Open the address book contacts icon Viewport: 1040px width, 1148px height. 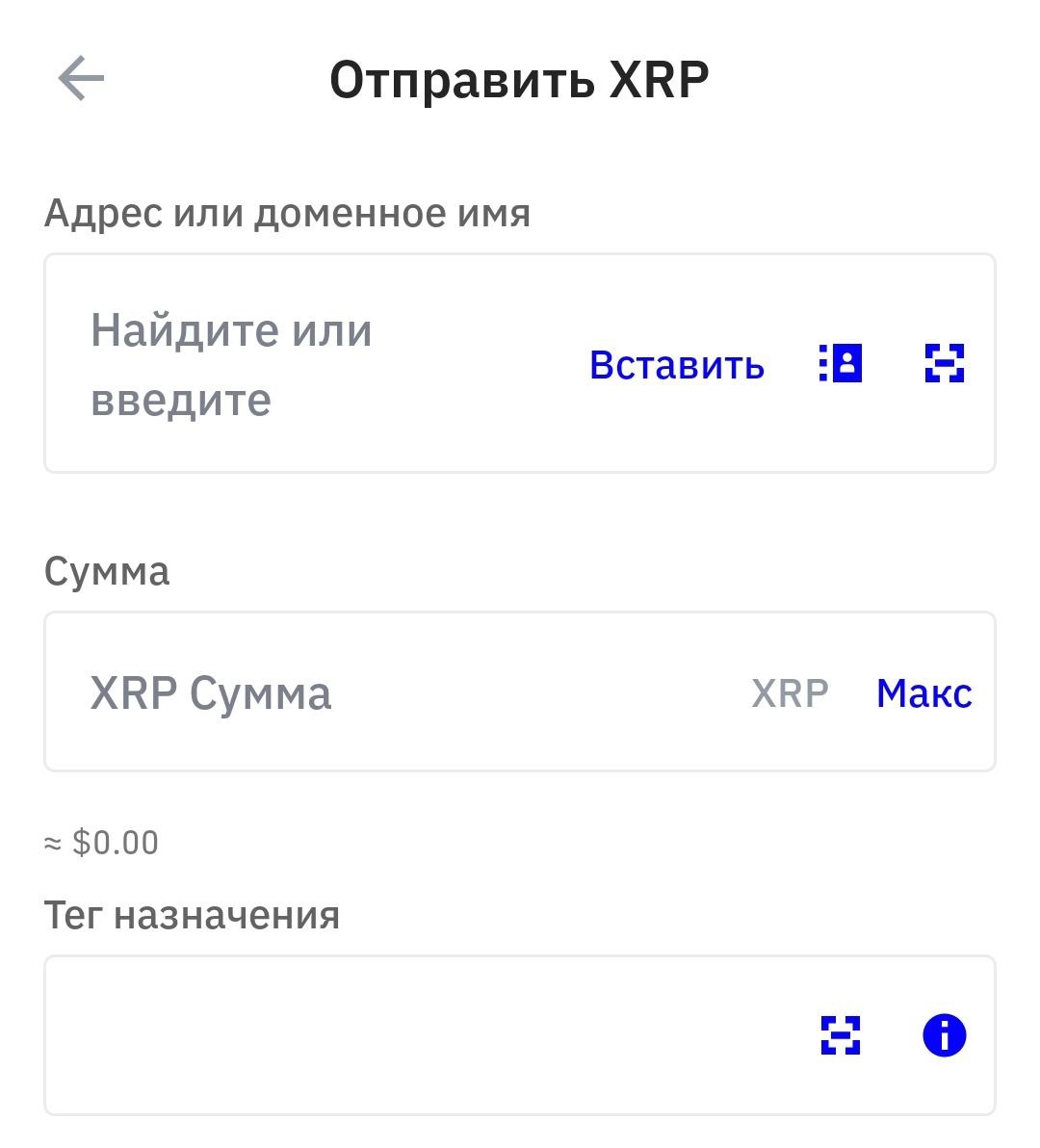pos(841,363)
